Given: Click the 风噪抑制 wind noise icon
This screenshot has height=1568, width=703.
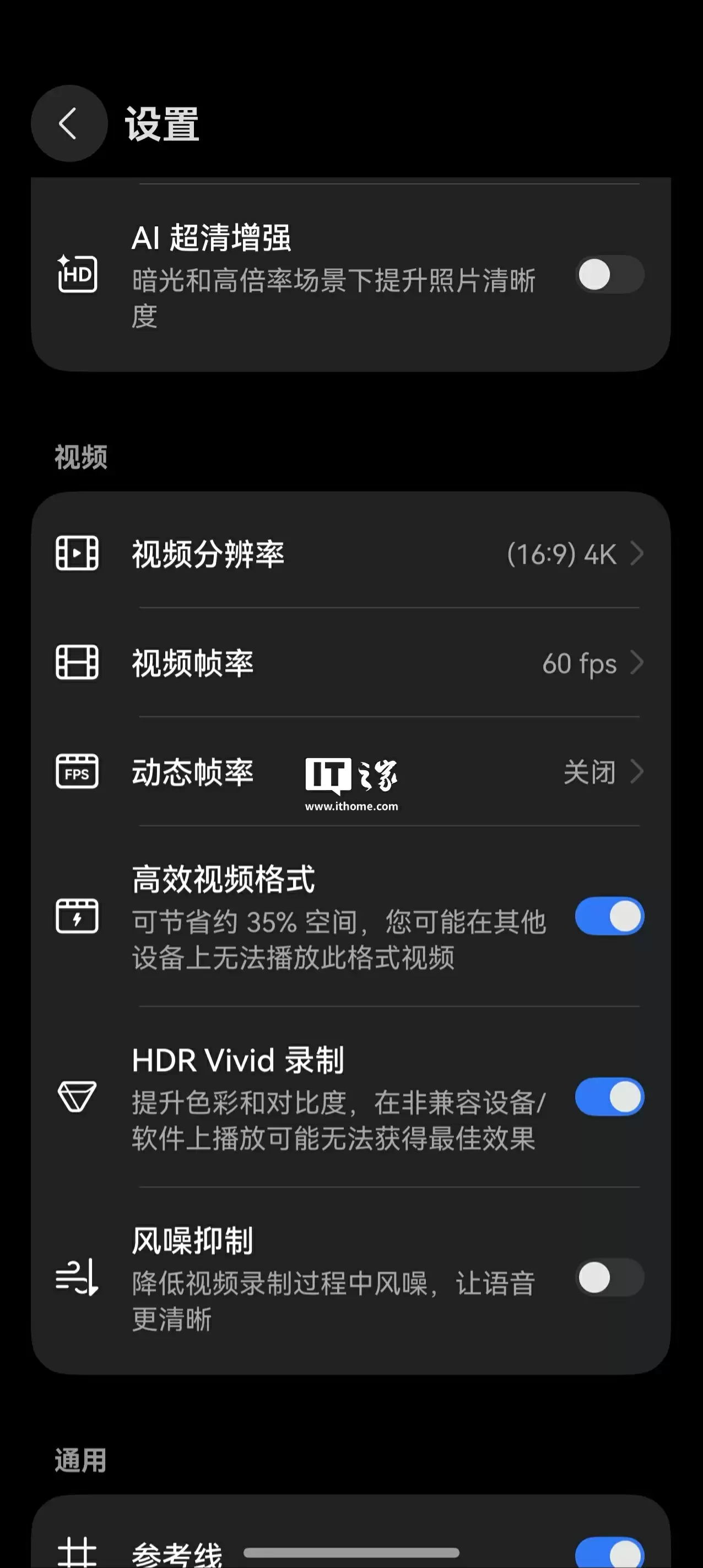Looking at the screenshot, I should pyautogui.click(x=77, y=1278).
